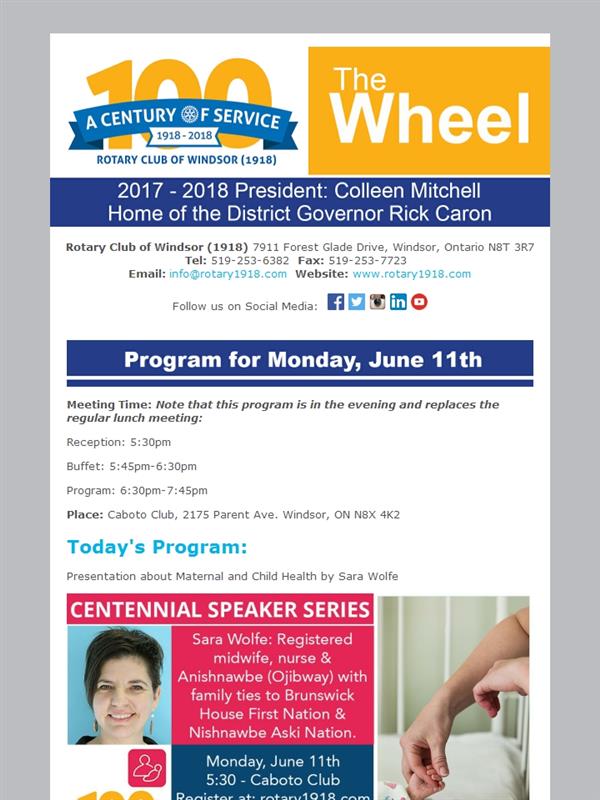Open the www.rotary1918.com website link
This screenshot has width=600, height=800.
click(412, 274)
